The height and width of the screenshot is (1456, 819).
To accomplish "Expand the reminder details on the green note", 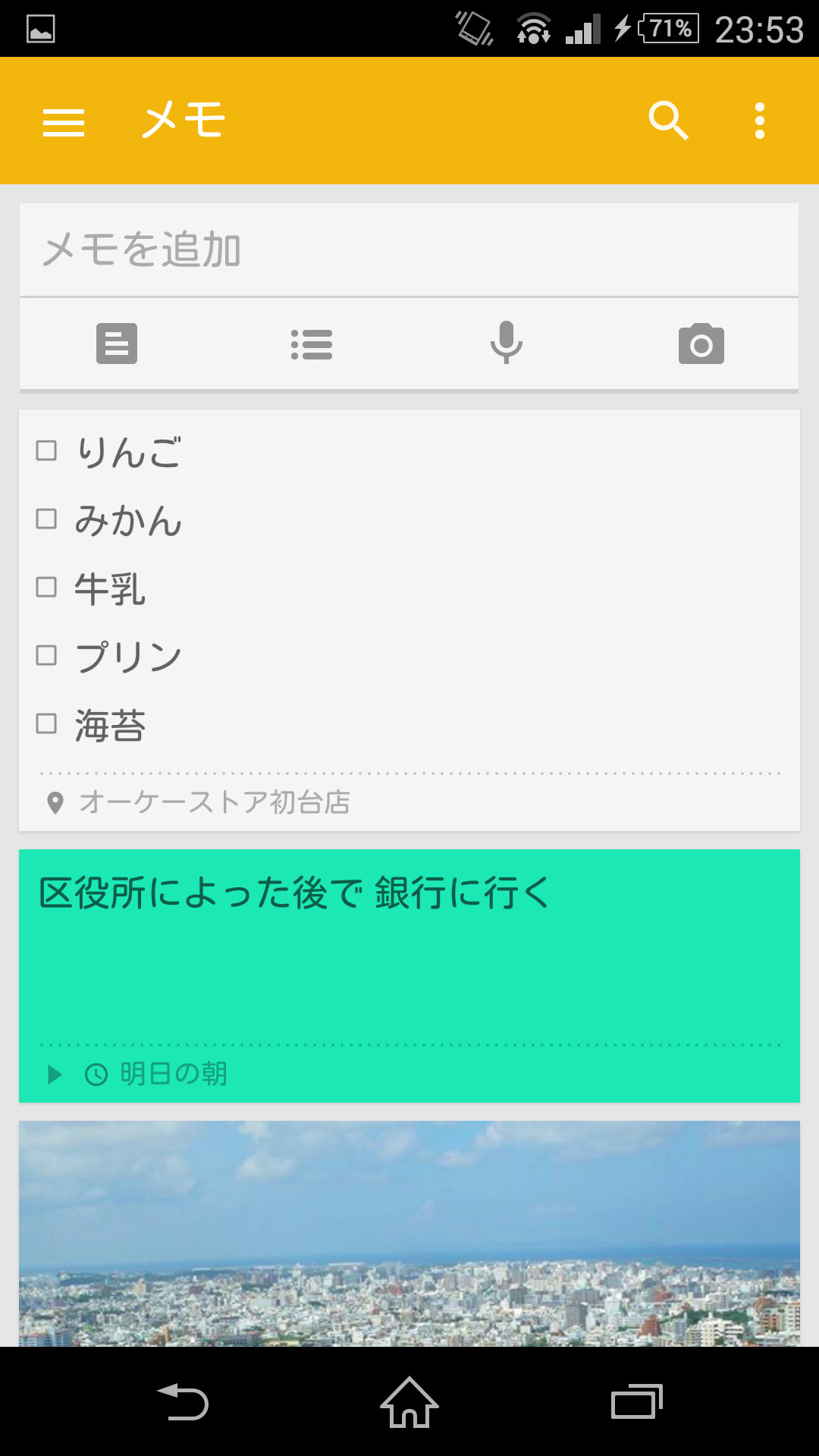I will (x=54, y=1073).
